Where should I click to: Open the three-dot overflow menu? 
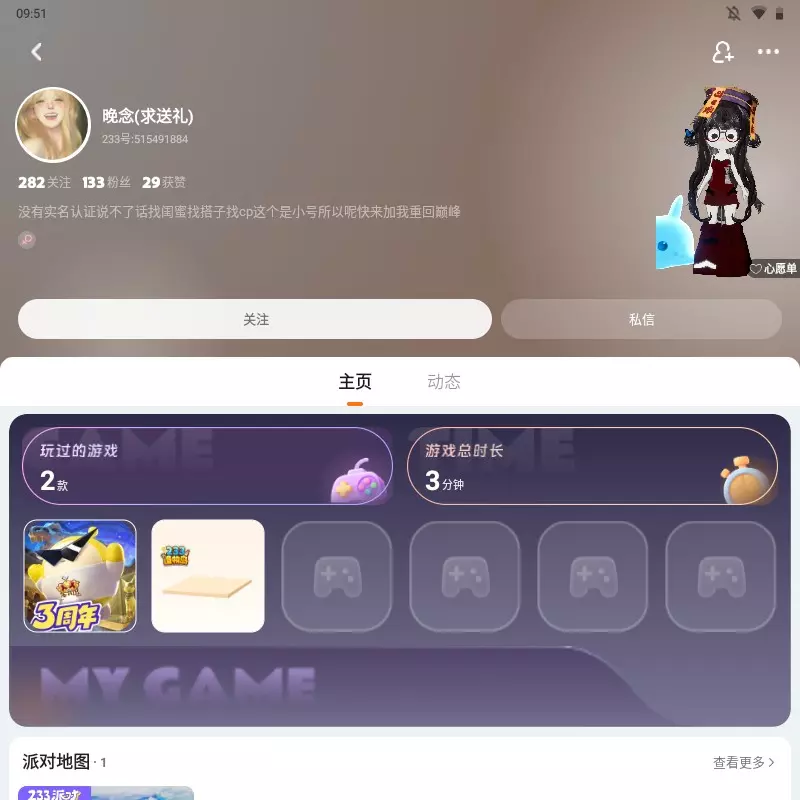coord(768,52)
